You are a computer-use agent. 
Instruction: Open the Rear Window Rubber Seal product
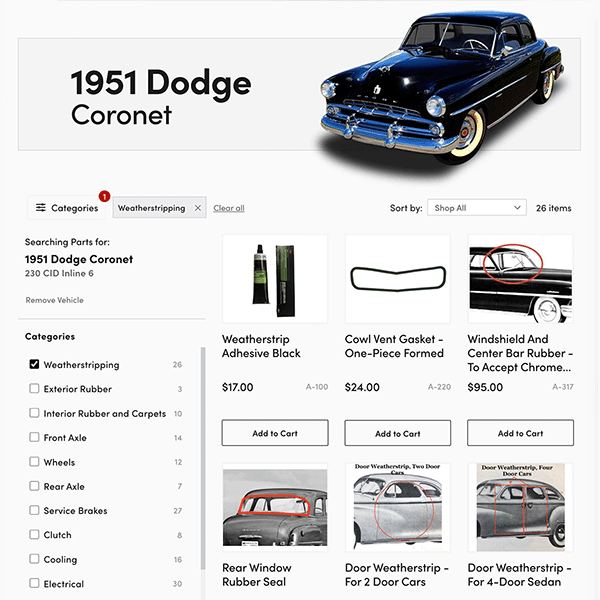(275, 508)
